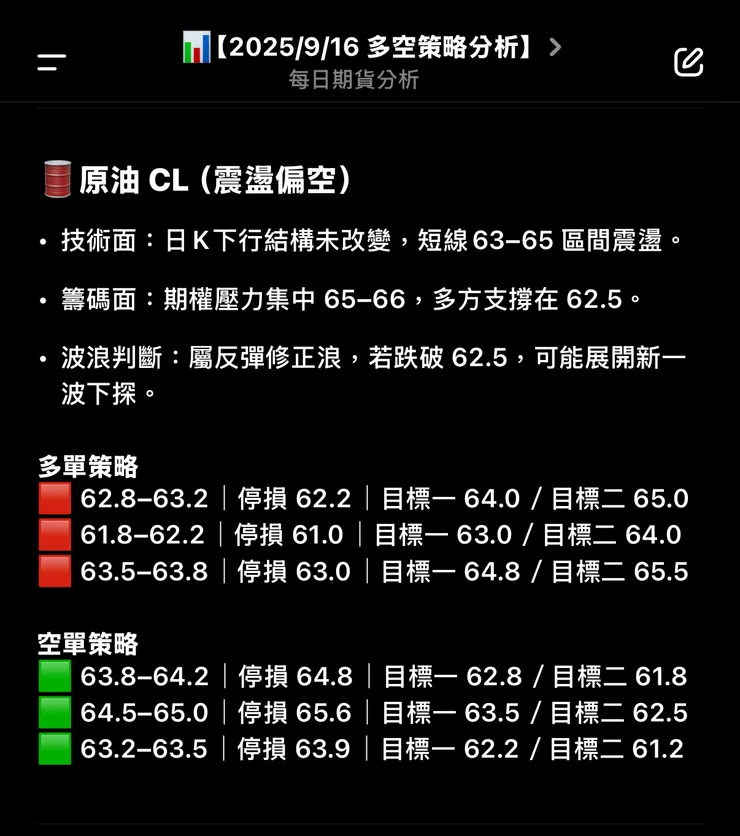The width and height of the screenshot is (740, 836).
Task: Click the first red square marker under 多單策略
Action: tap(55, 498)
